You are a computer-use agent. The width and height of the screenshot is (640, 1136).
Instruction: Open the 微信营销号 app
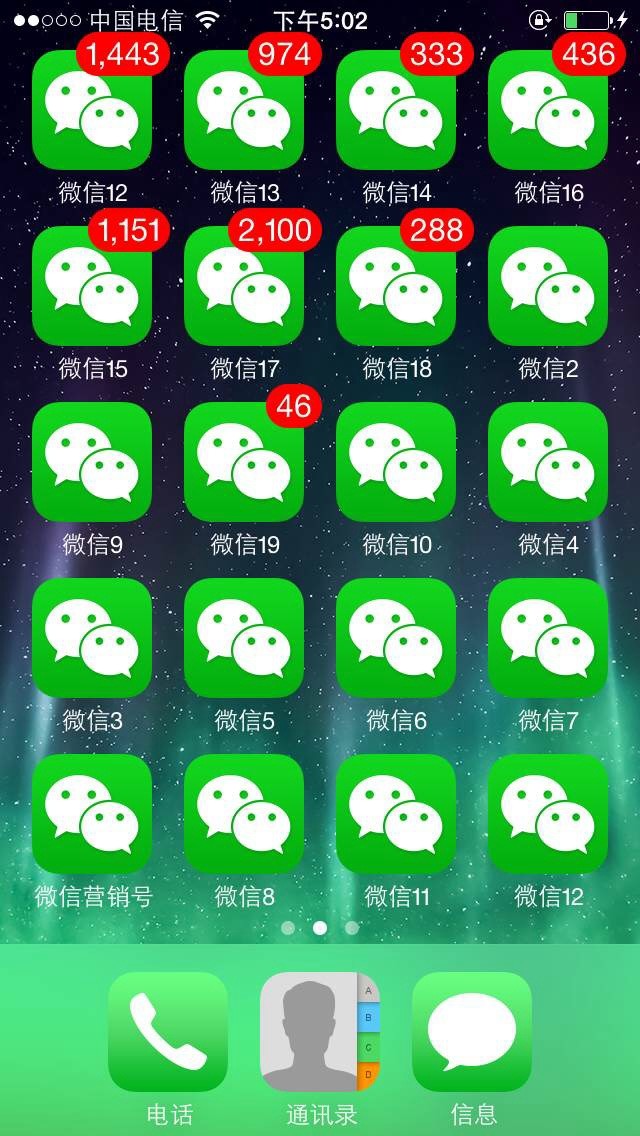tap(92, 814)
